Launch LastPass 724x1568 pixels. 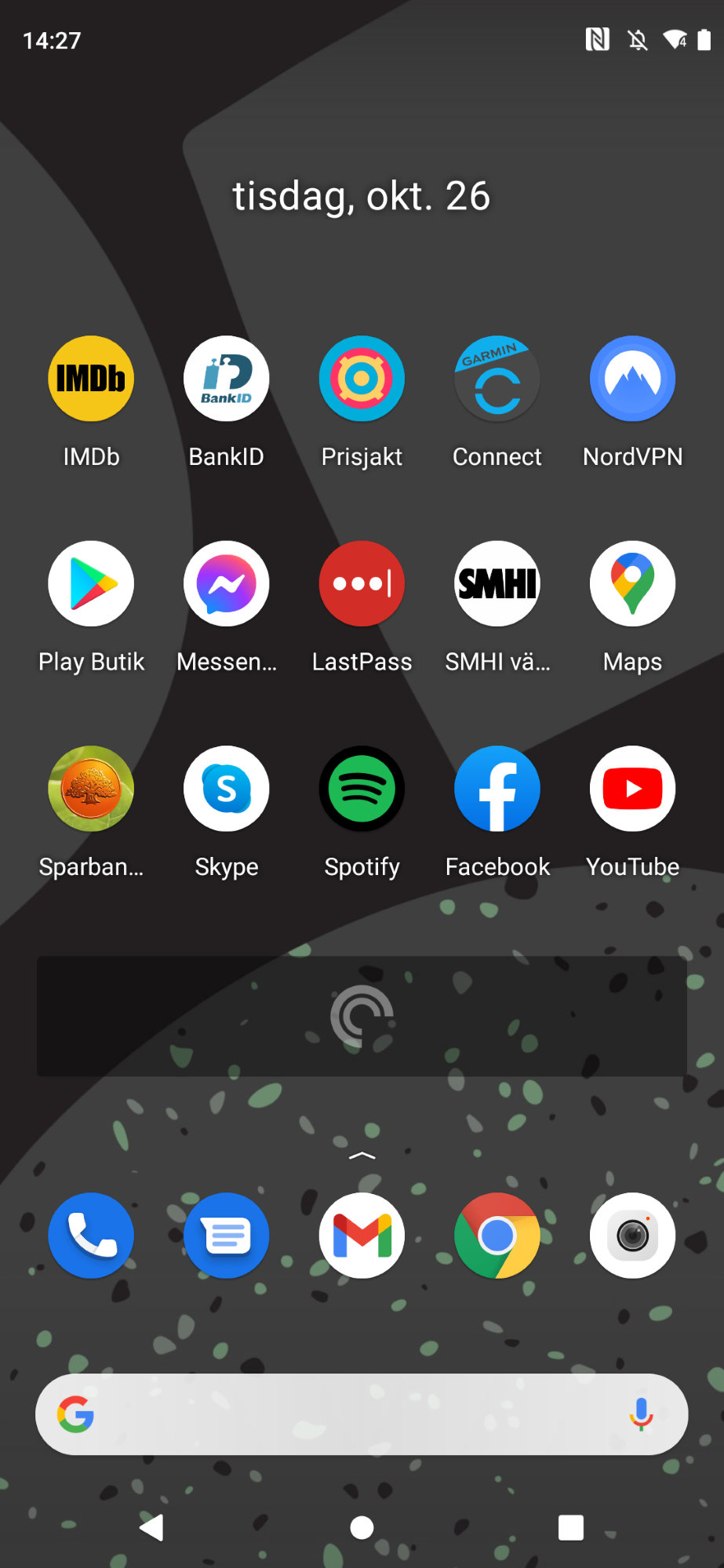pos(362,584)
